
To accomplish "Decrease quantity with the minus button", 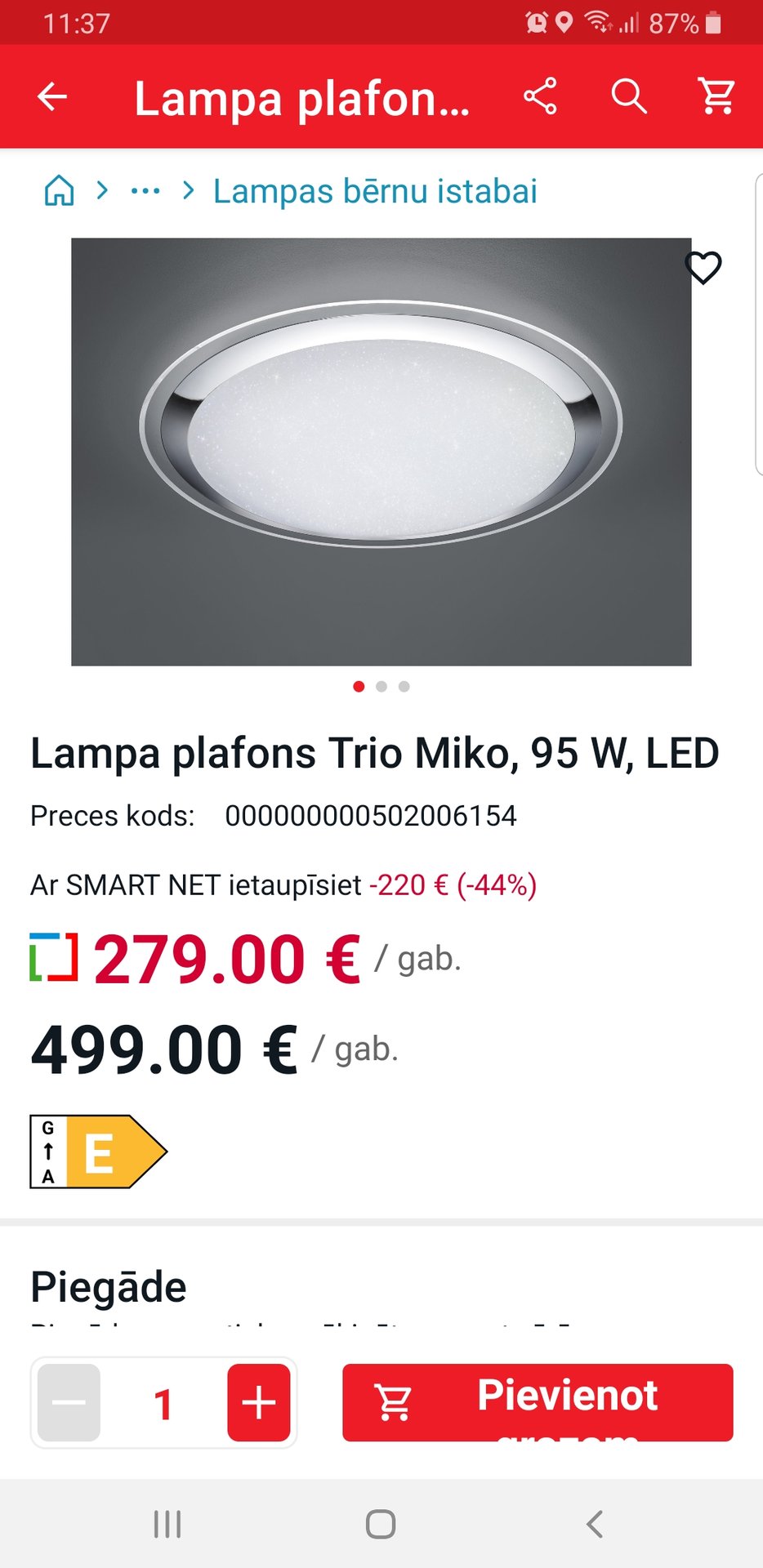I will pyautogui.click(x=69, y=1403).
